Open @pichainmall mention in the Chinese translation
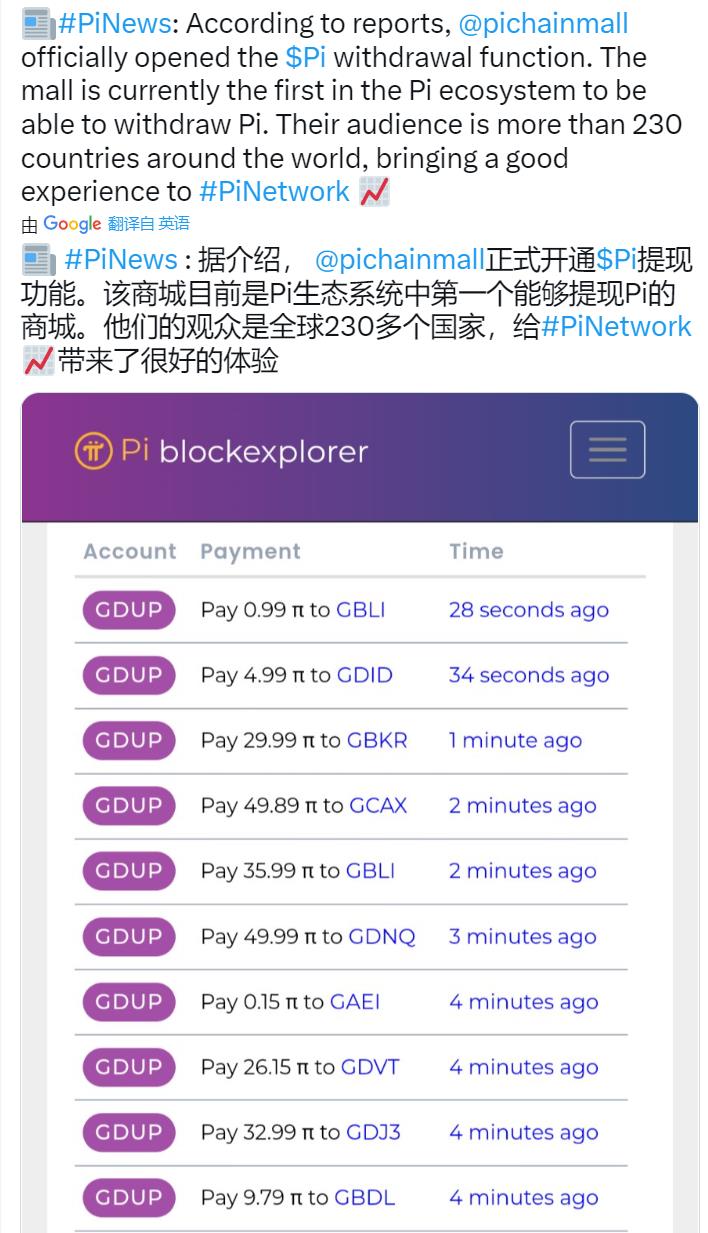The width and height of the screenshot is (708, 1233). click(x=400, y=261)
